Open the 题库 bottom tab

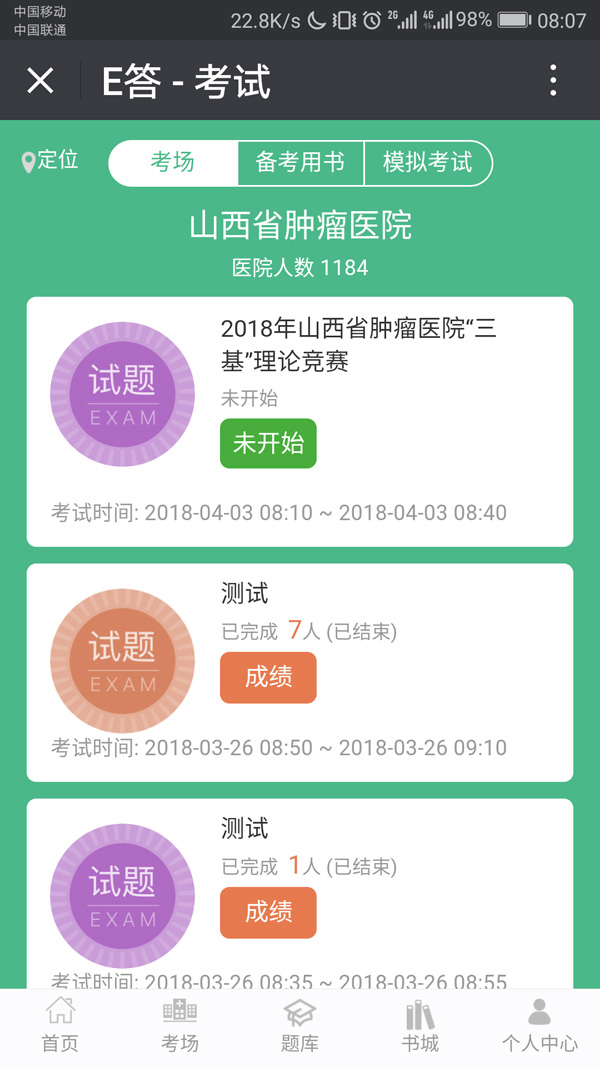click(300, 1027)
